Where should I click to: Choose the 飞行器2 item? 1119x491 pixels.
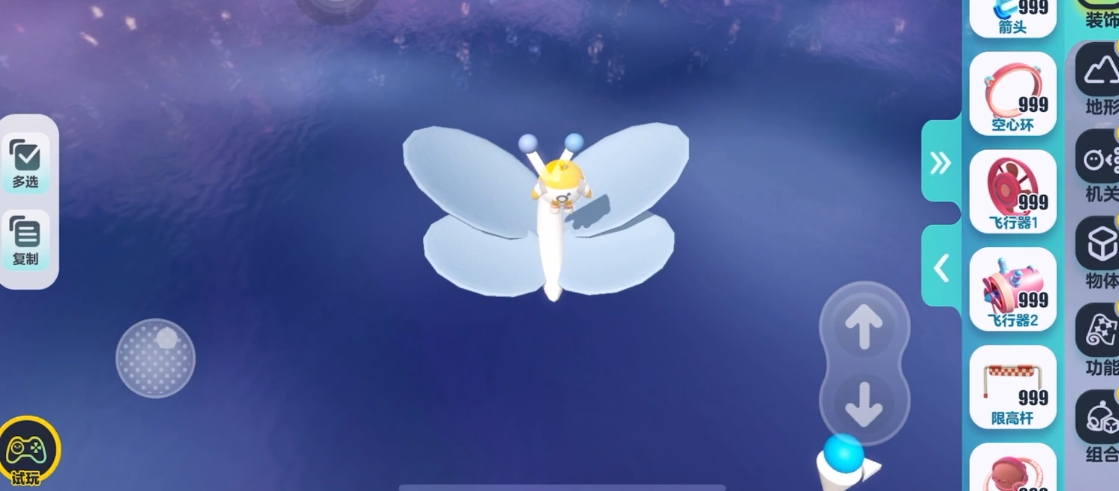[1012, 290]
